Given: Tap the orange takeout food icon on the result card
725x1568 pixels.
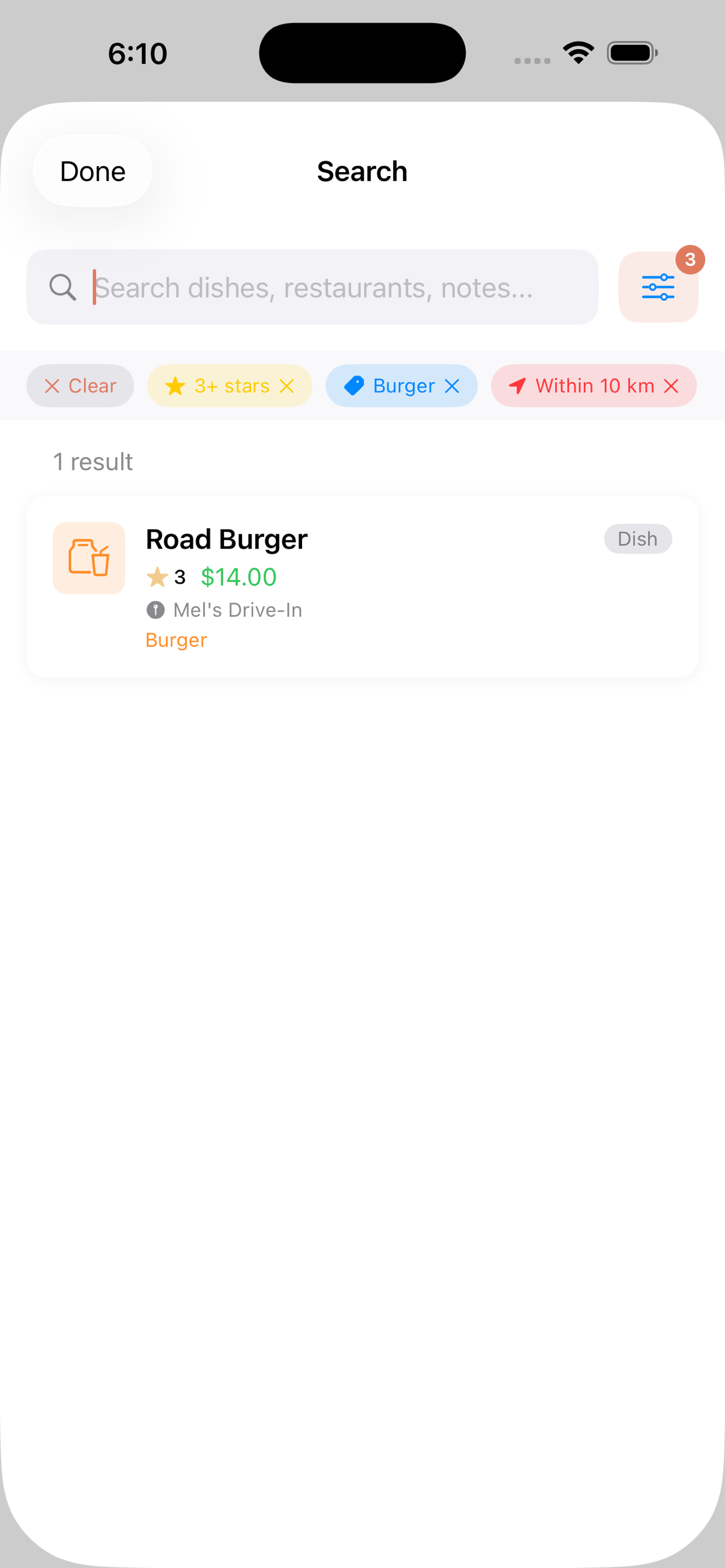Looking at the screenshot, I should click(88, 558).
